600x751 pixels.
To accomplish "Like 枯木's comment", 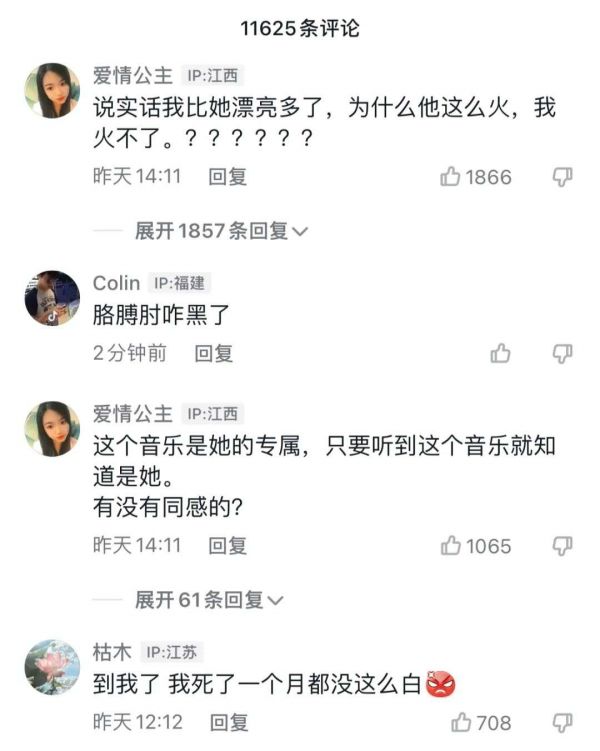I will point(462,722).
